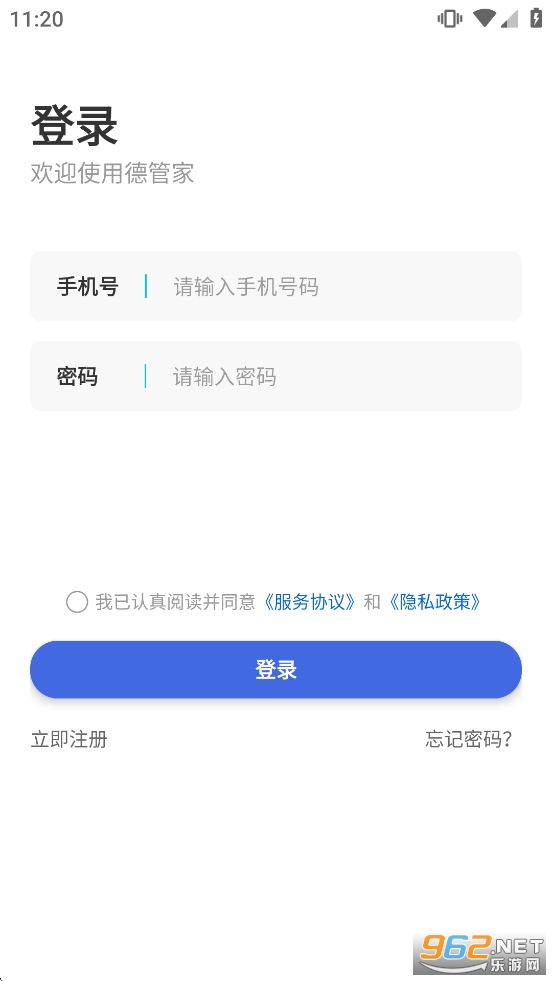Open 立即注册 to create account
This screenshot has height=981, width=552.
point(69,739)
